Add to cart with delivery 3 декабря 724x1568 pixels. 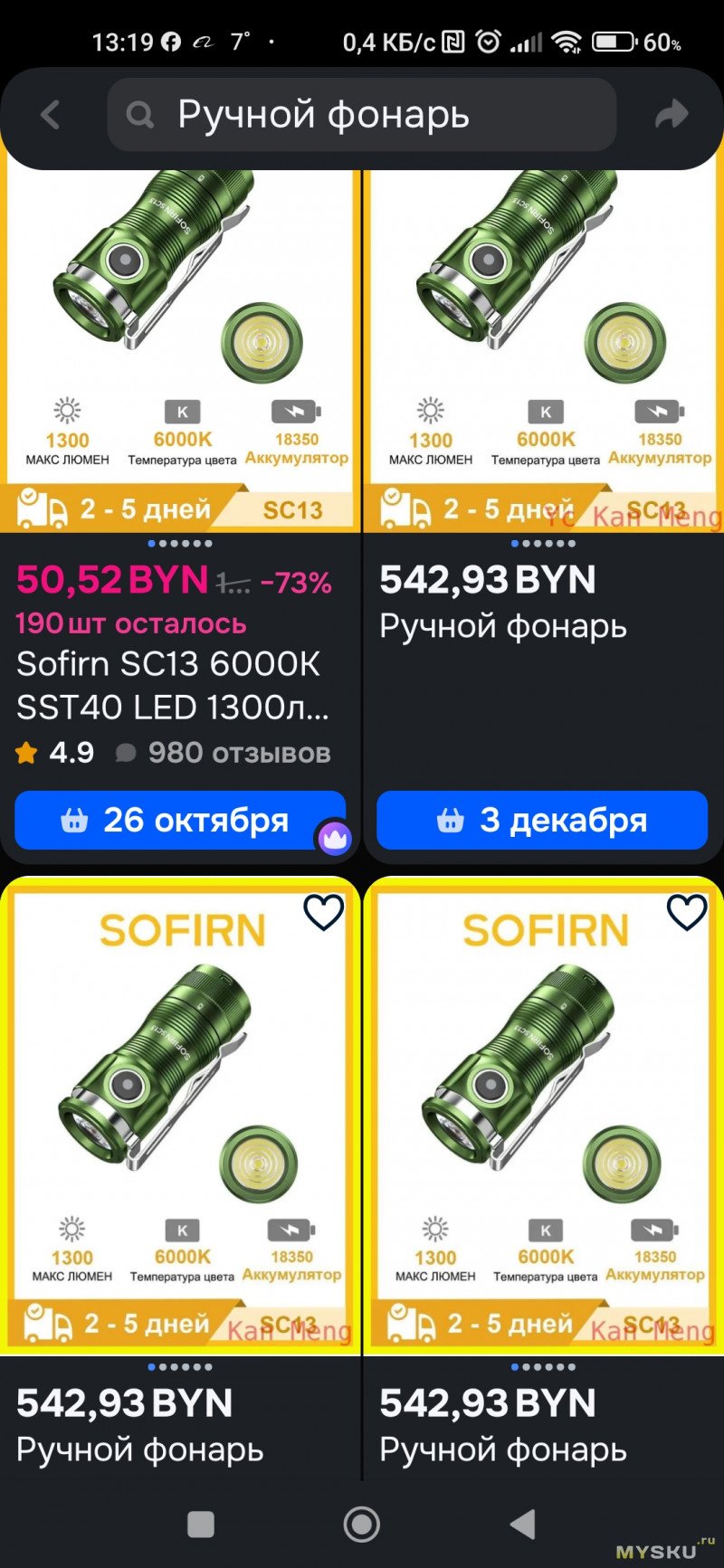coord(541,821)
